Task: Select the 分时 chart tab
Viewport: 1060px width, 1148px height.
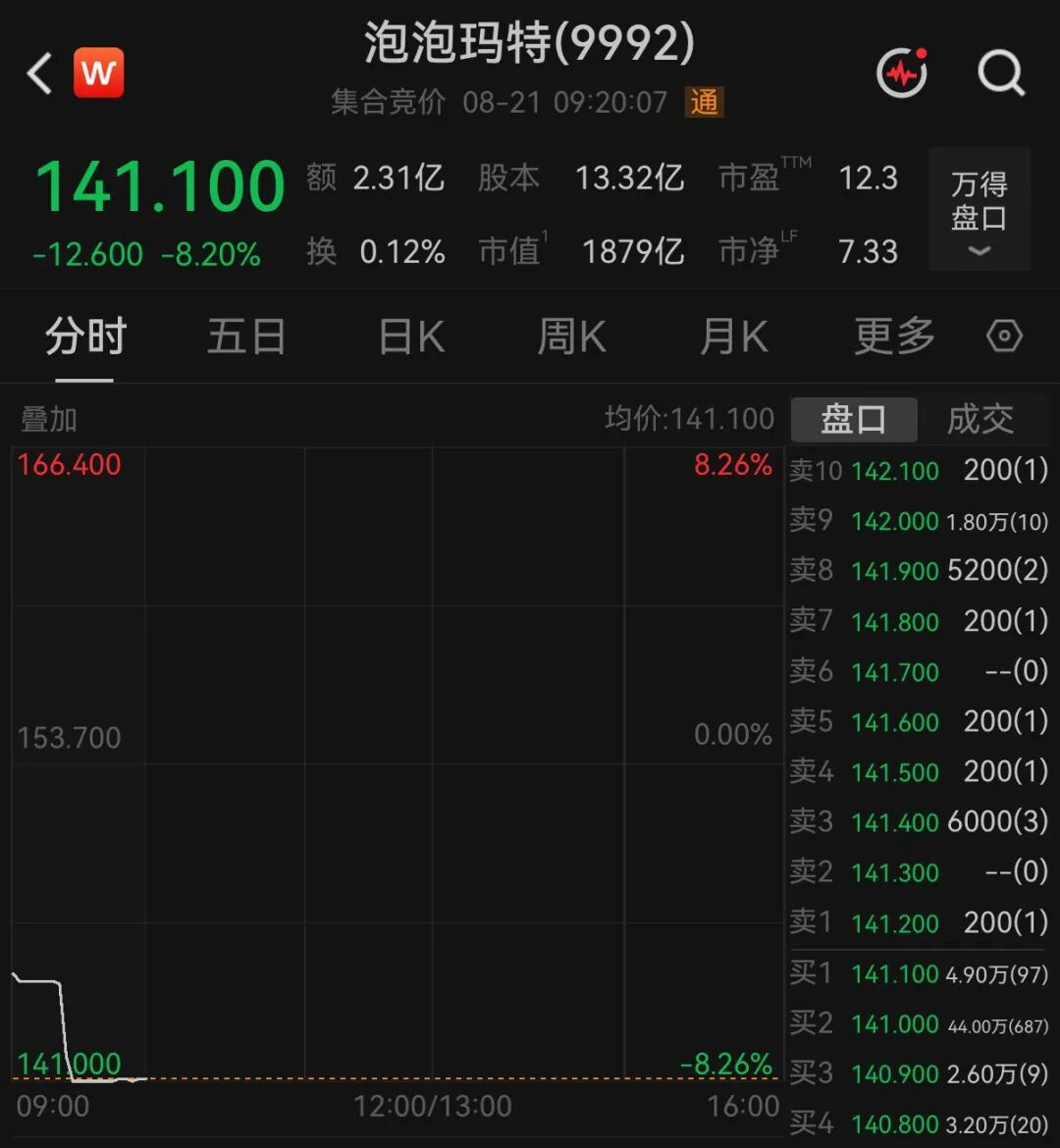Action: 85,337
